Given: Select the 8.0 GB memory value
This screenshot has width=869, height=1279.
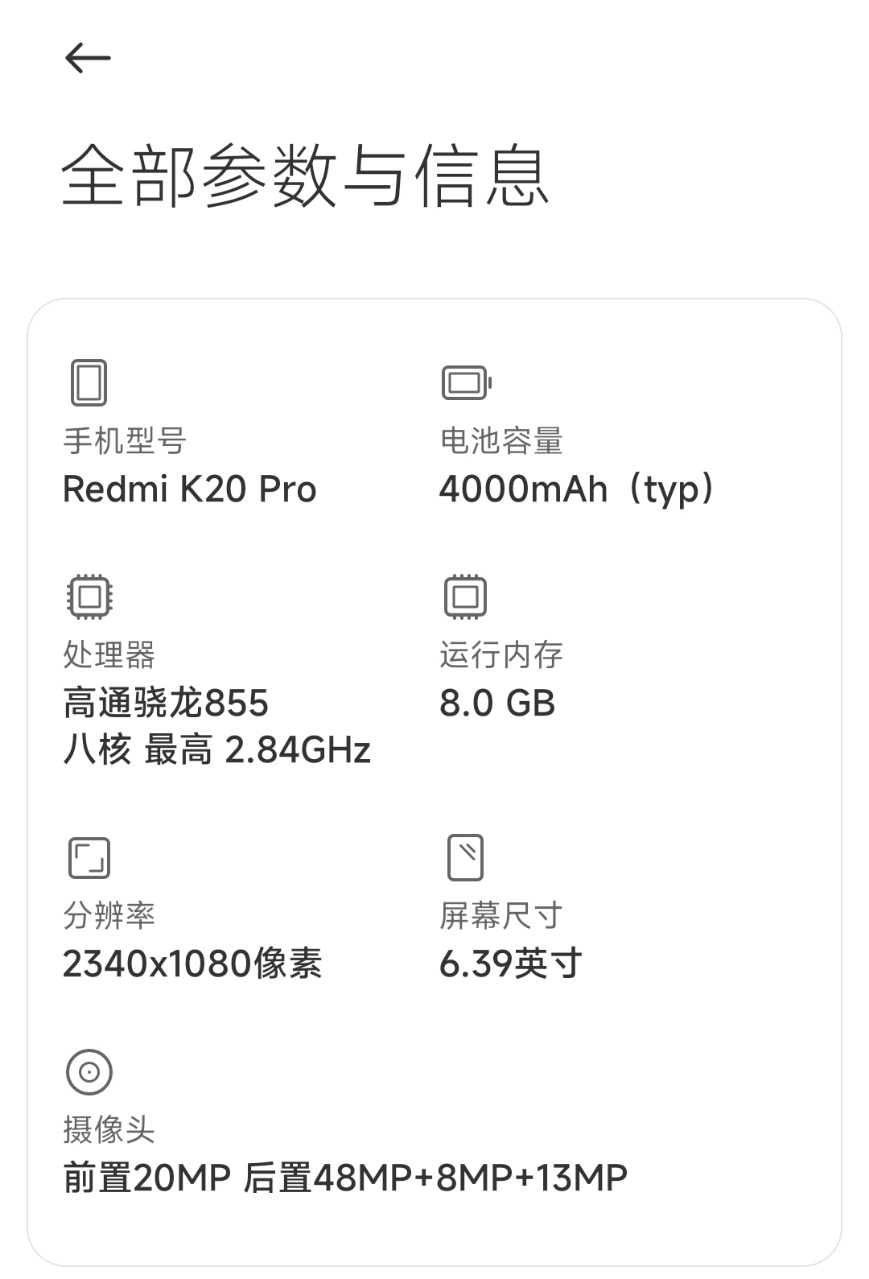Looking at the screenshot, I should [x=498, y=703].
